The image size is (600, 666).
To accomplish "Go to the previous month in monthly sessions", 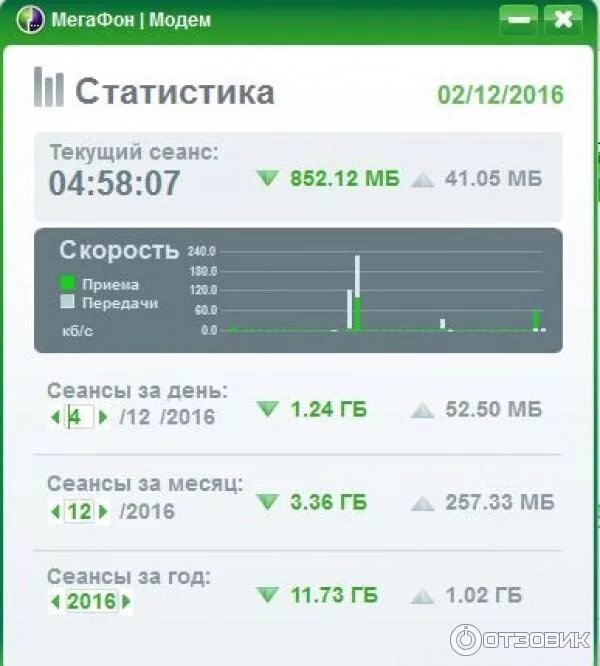I will (55, 512).
